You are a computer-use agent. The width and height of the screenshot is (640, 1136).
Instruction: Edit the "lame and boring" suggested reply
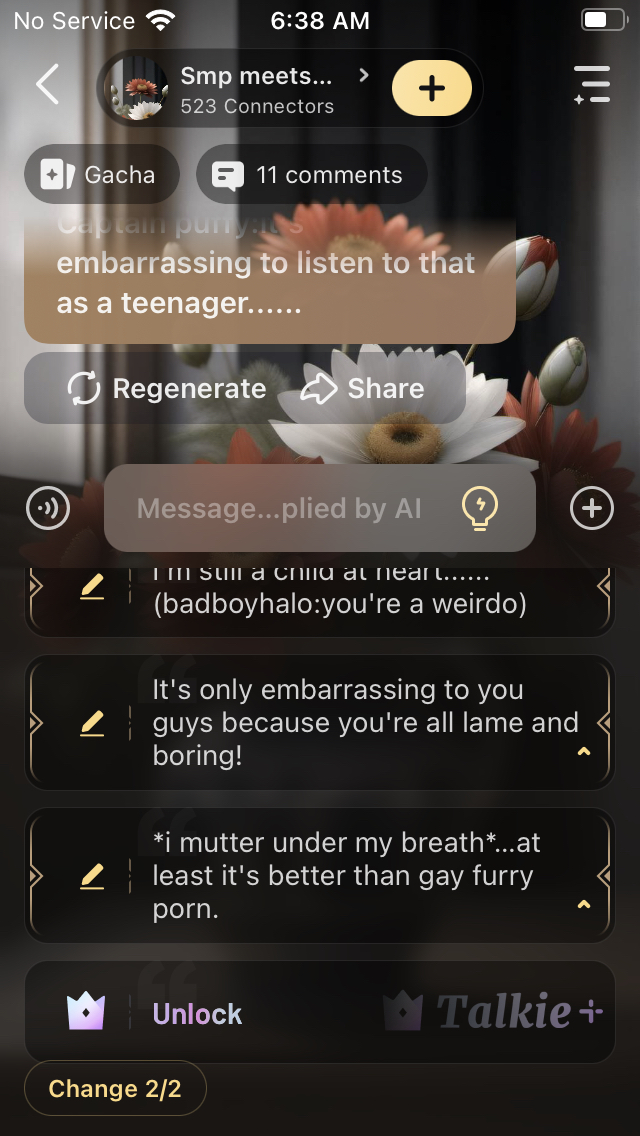(92, 723)
